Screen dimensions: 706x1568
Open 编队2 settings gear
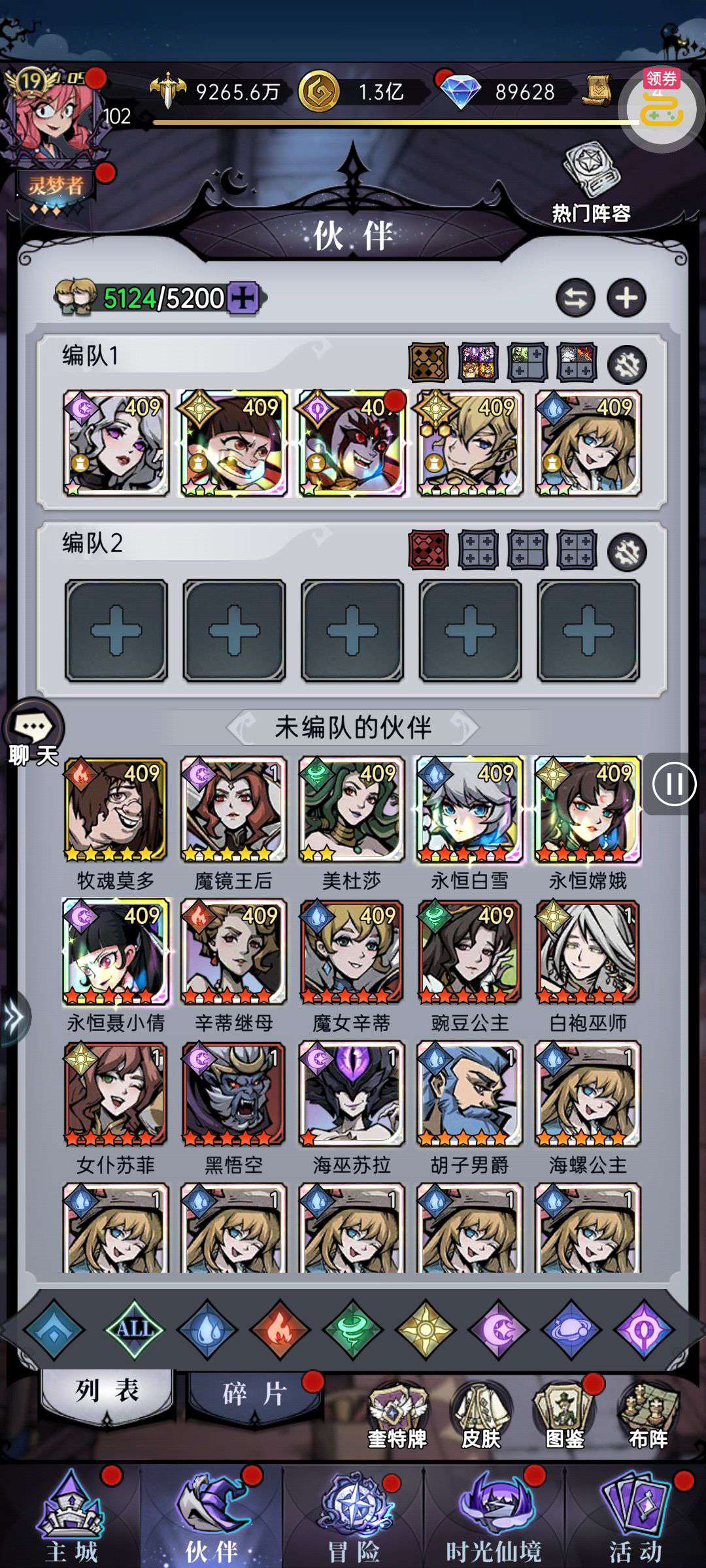(627, 552)
